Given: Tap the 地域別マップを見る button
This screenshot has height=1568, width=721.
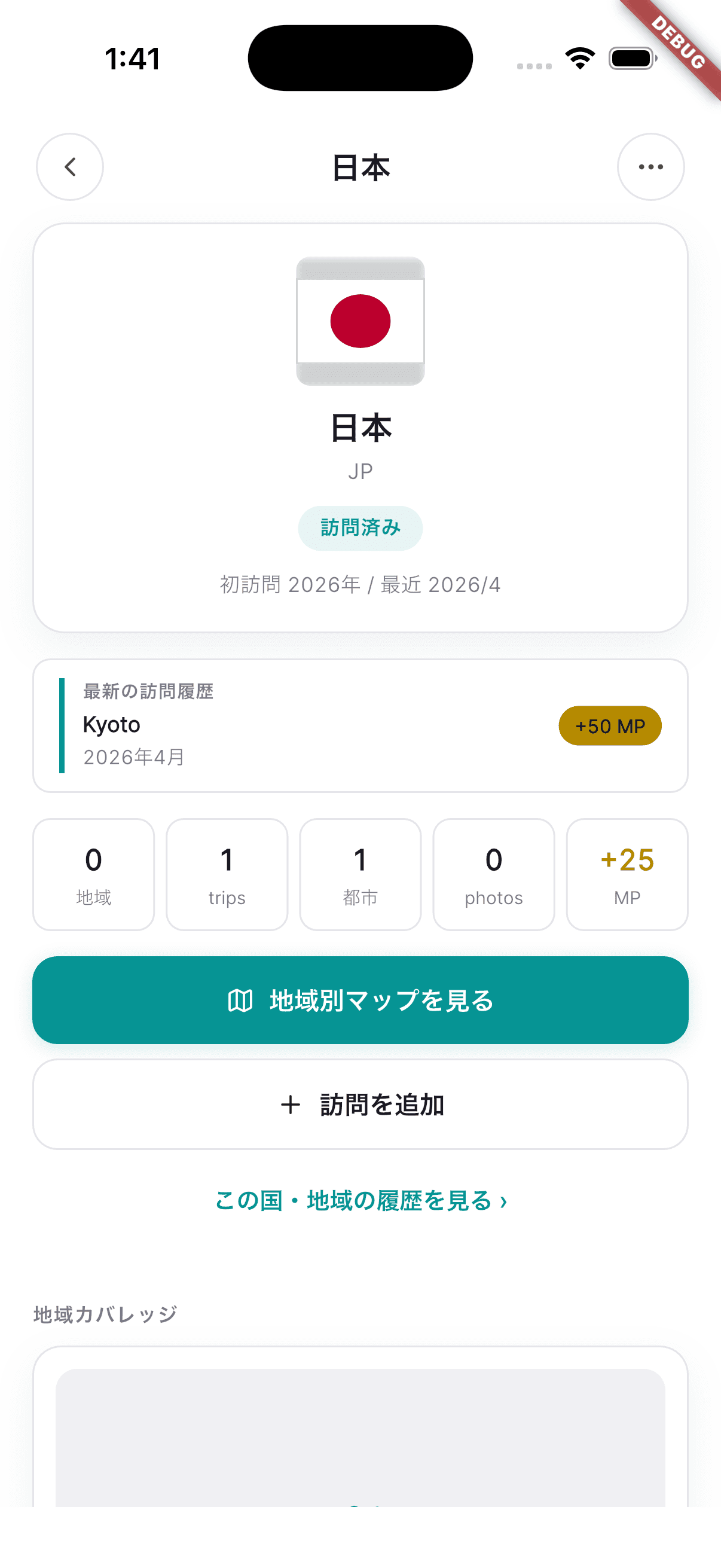Looking at the screenshot, I should click(x=360, y=1000).
